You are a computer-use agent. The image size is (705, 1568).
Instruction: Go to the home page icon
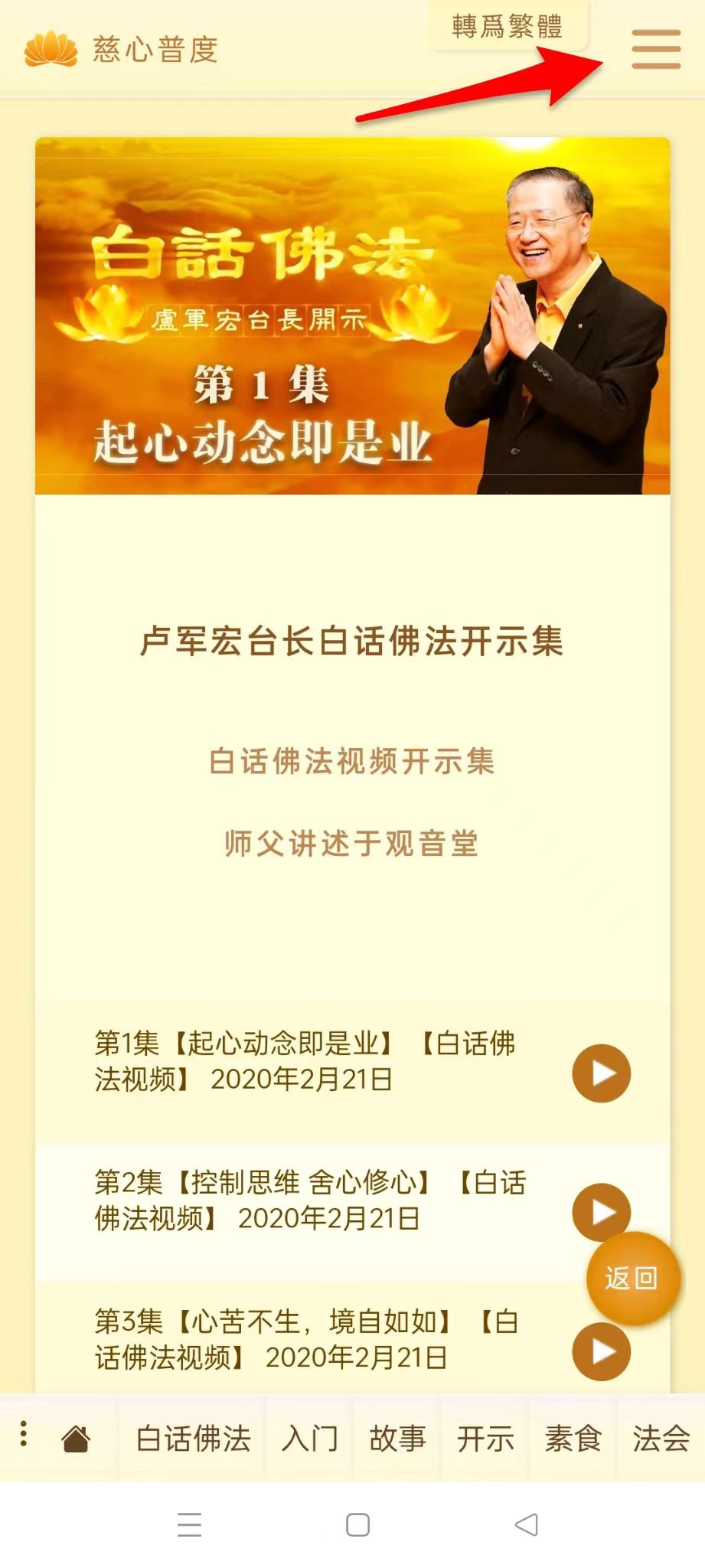click(x=76, y=1439)
